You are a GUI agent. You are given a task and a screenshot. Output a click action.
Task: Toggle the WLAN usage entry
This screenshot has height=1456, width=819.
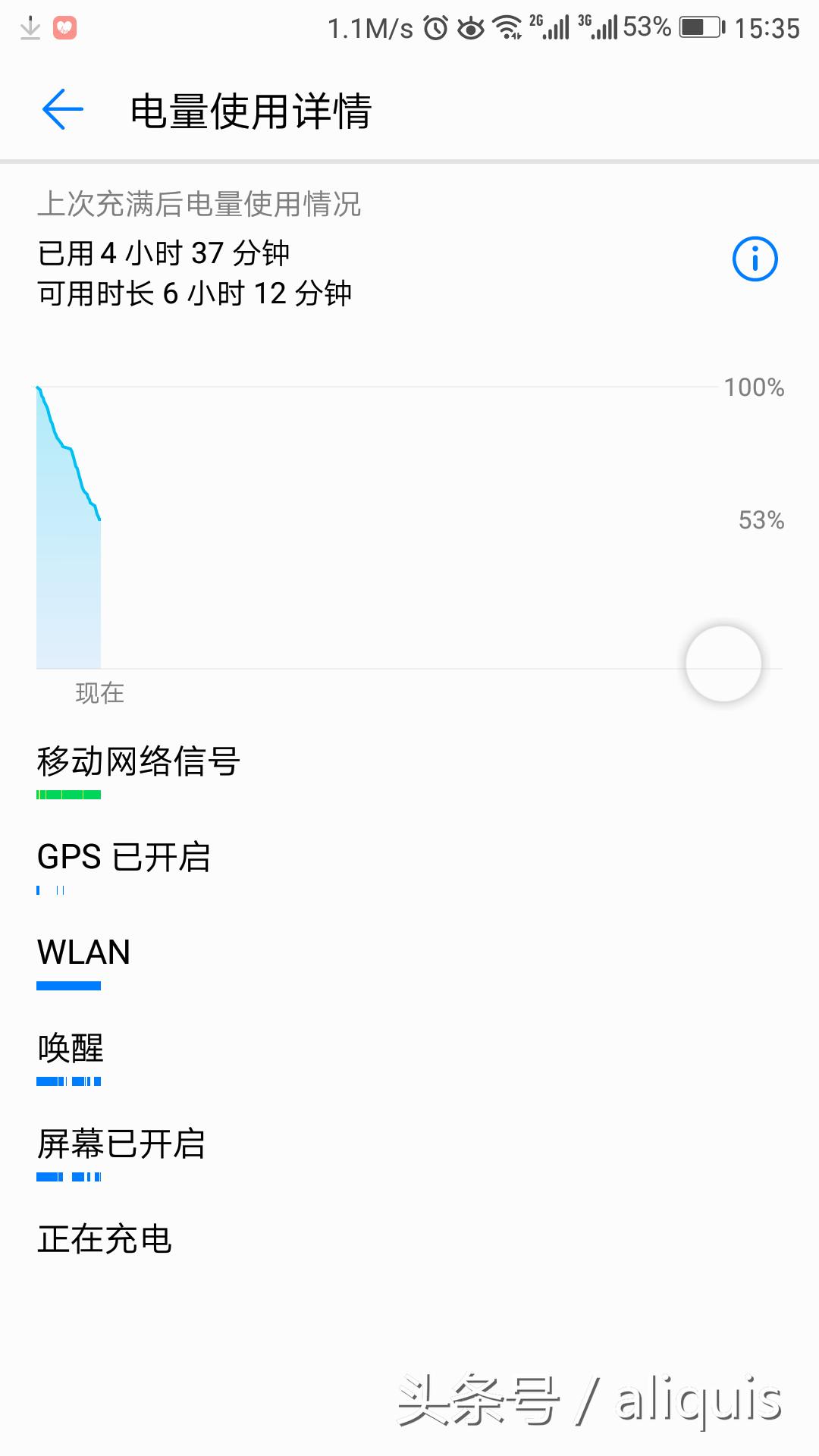pyautogui.click(x=83, y=952)
